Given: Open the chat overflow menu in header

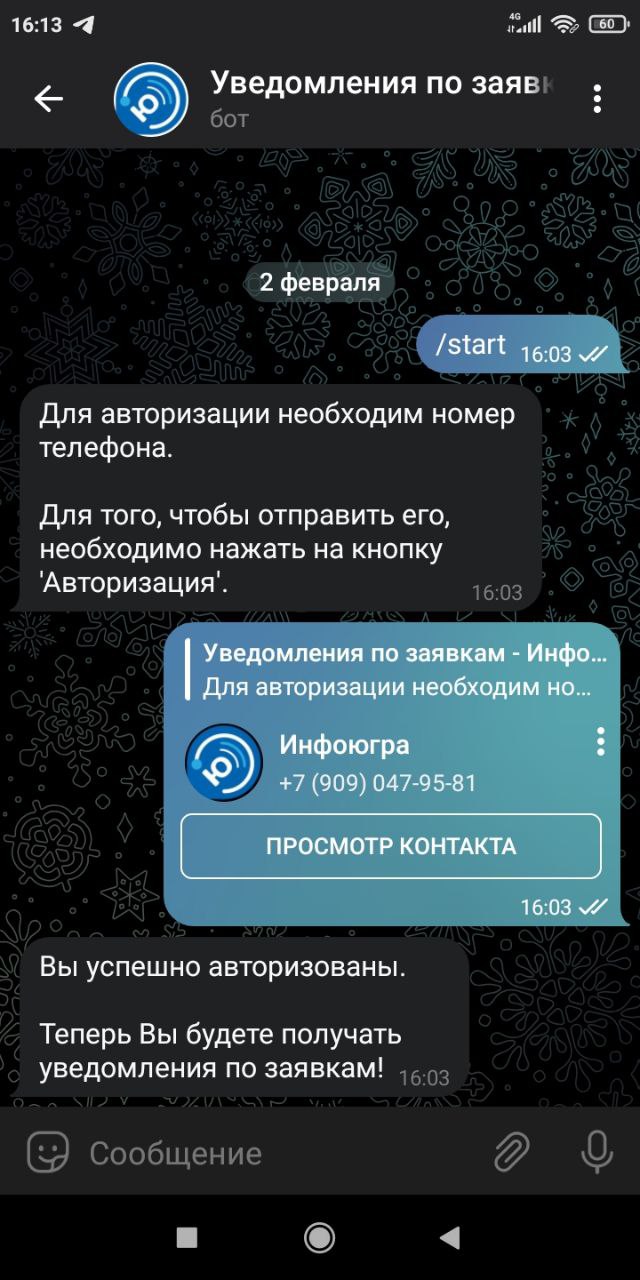Looking at the screenshot, I should (x=597, y=99).
